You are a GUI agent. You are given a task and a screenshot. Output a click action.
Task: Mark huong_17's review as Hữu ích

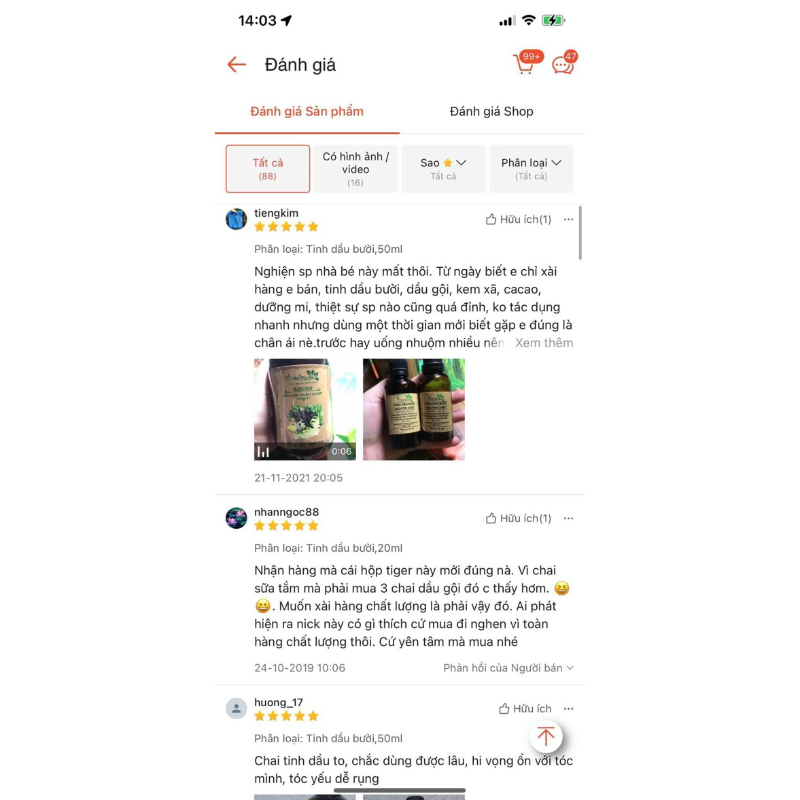pos(525,708)
